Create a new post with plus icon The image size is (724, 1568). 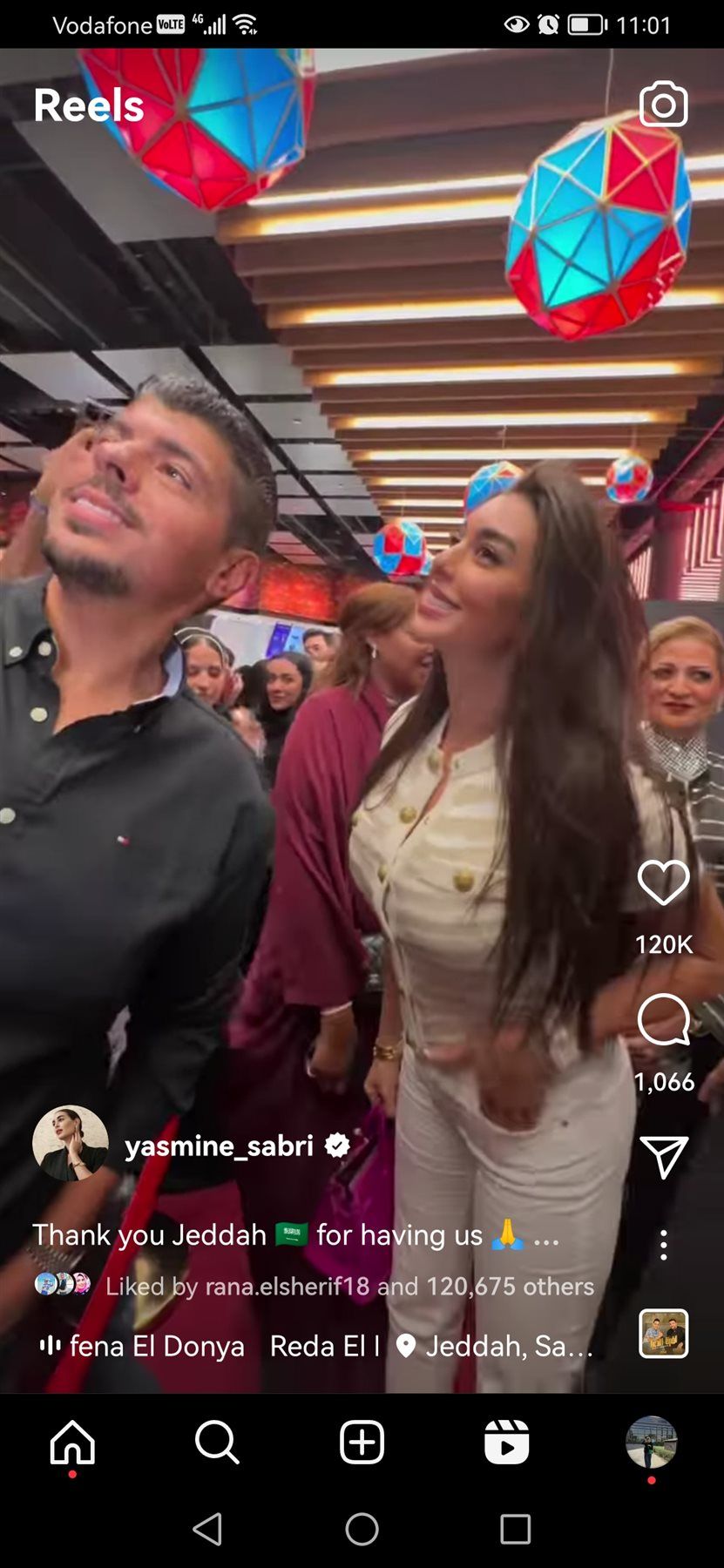(x=362, y=1443)
